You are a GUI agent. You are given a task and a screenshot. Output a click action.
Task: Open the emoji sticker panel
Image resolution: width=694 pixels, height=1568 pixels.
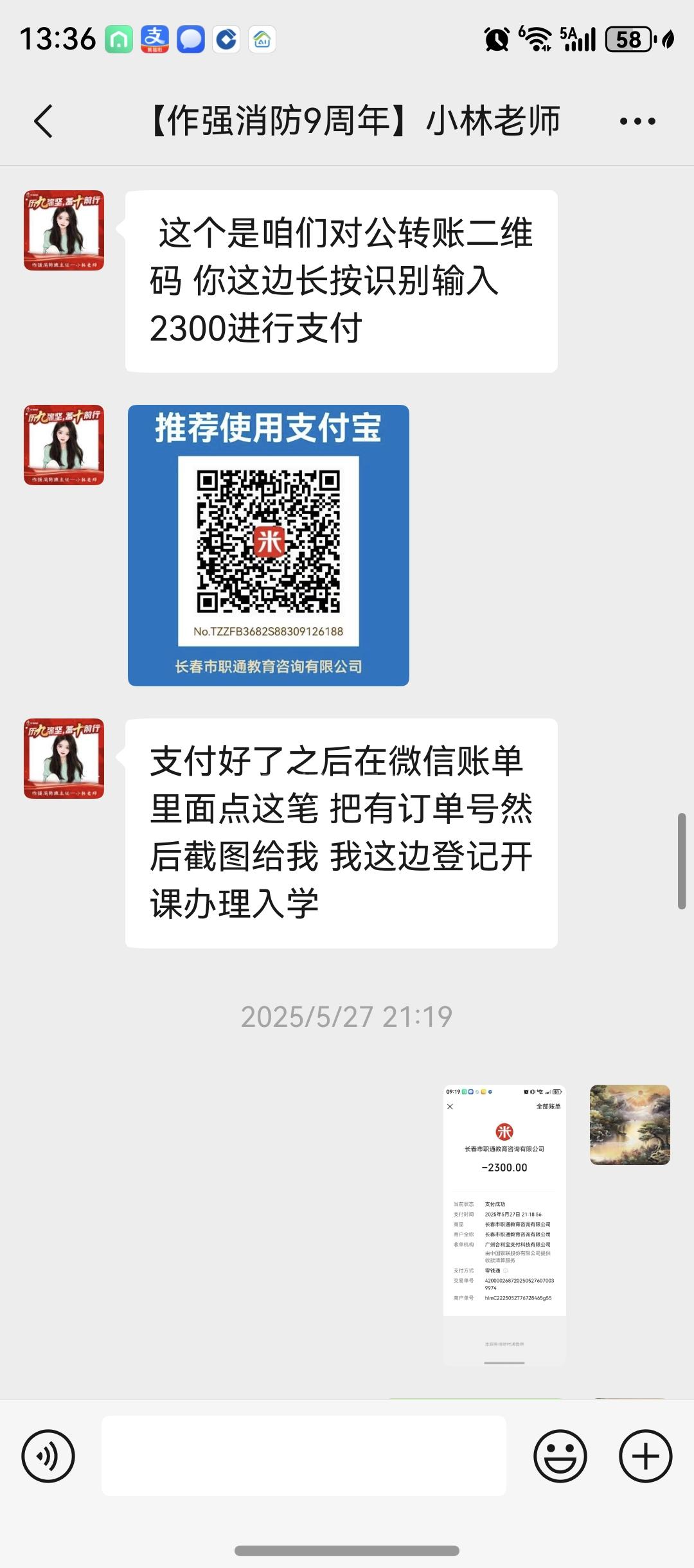[x=560, y=1456]
